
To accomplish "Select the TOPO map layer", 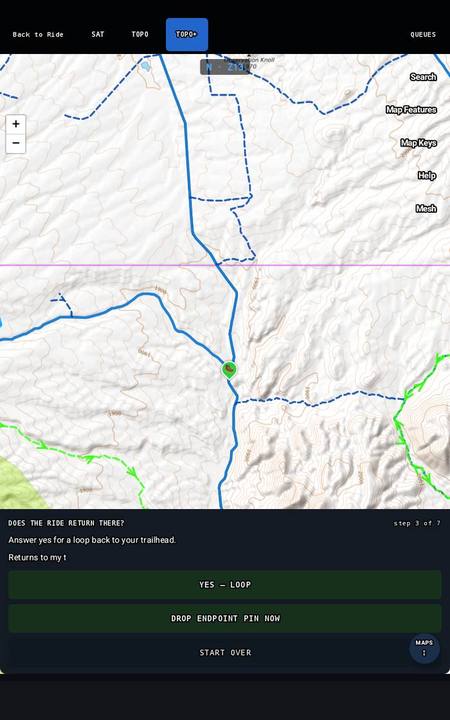I will 140,34.
